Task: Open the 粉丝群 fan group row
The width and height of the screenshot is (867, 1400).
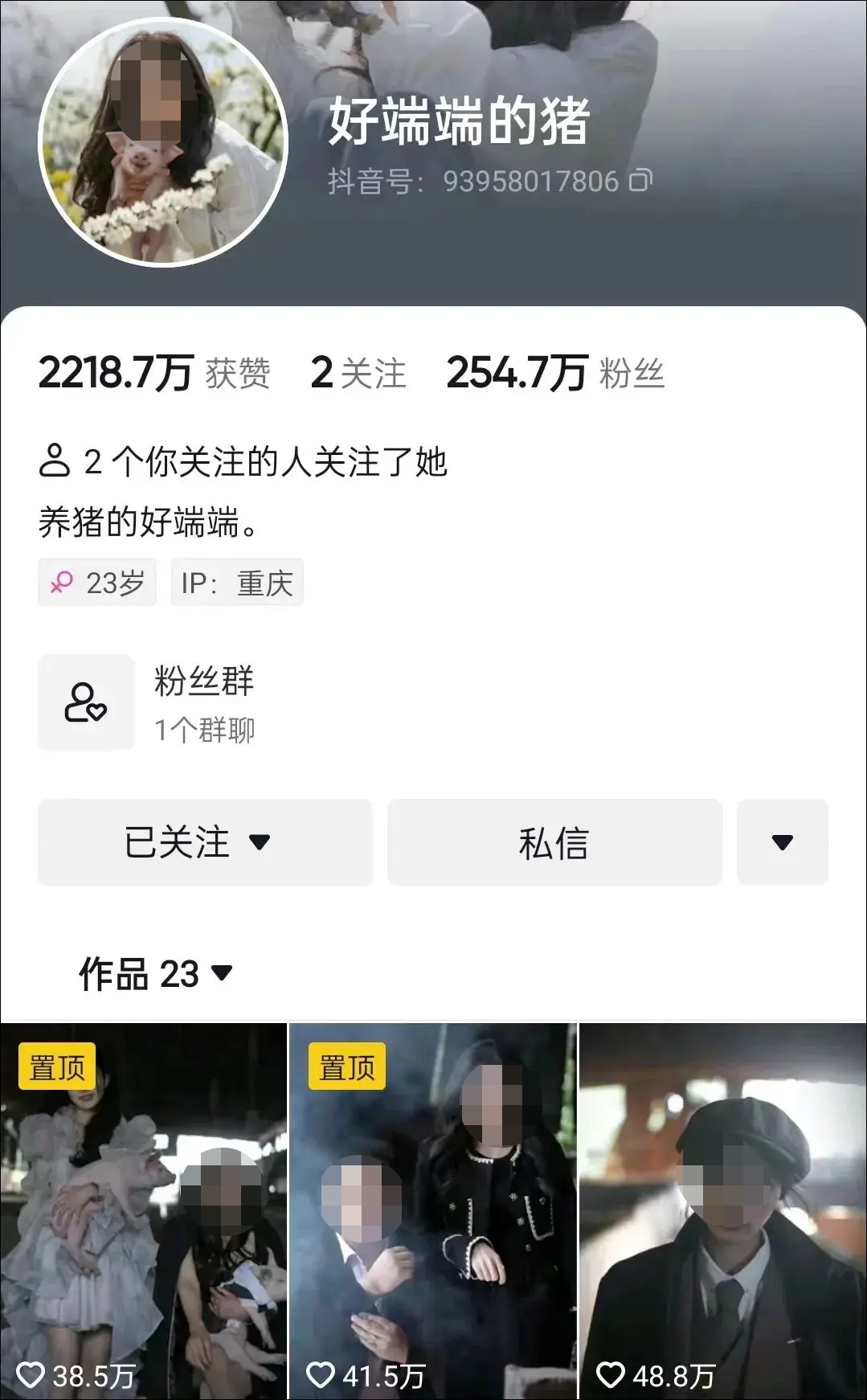Action: tap(205, 703)
